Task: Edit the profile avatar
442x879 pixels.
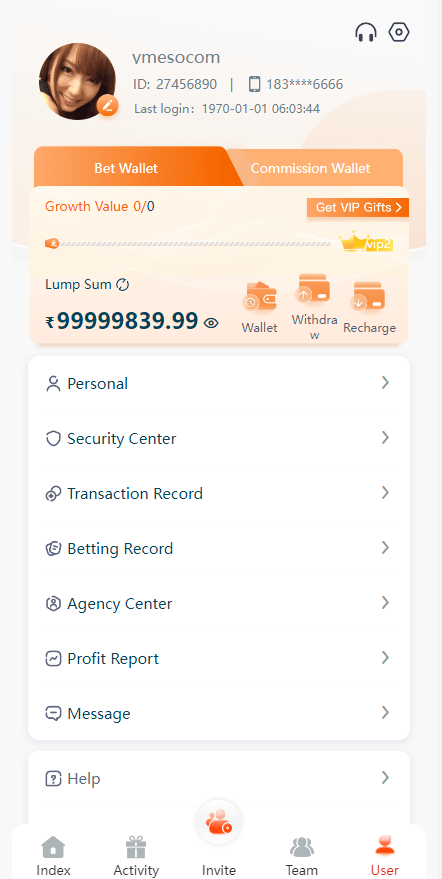Action: pos(107,105)
